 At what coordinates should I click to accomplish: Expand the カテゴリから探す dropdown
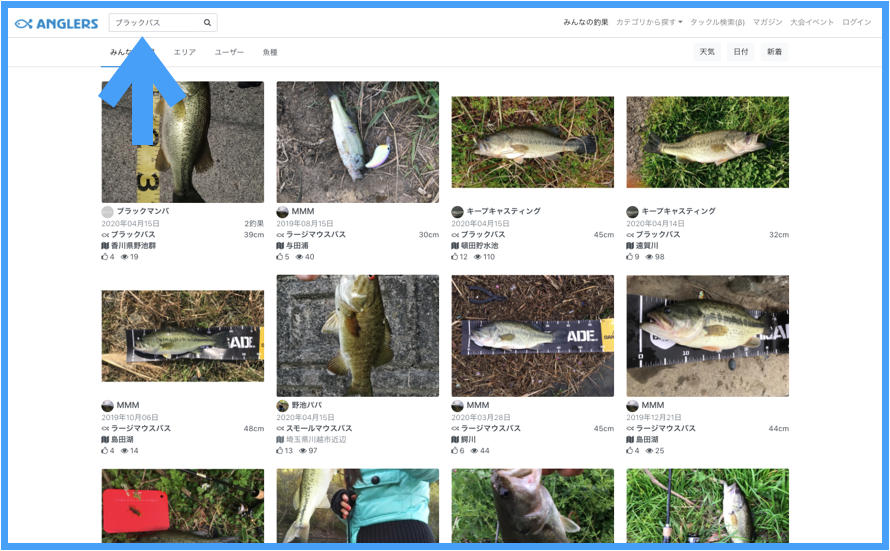[x=649, y=22]
